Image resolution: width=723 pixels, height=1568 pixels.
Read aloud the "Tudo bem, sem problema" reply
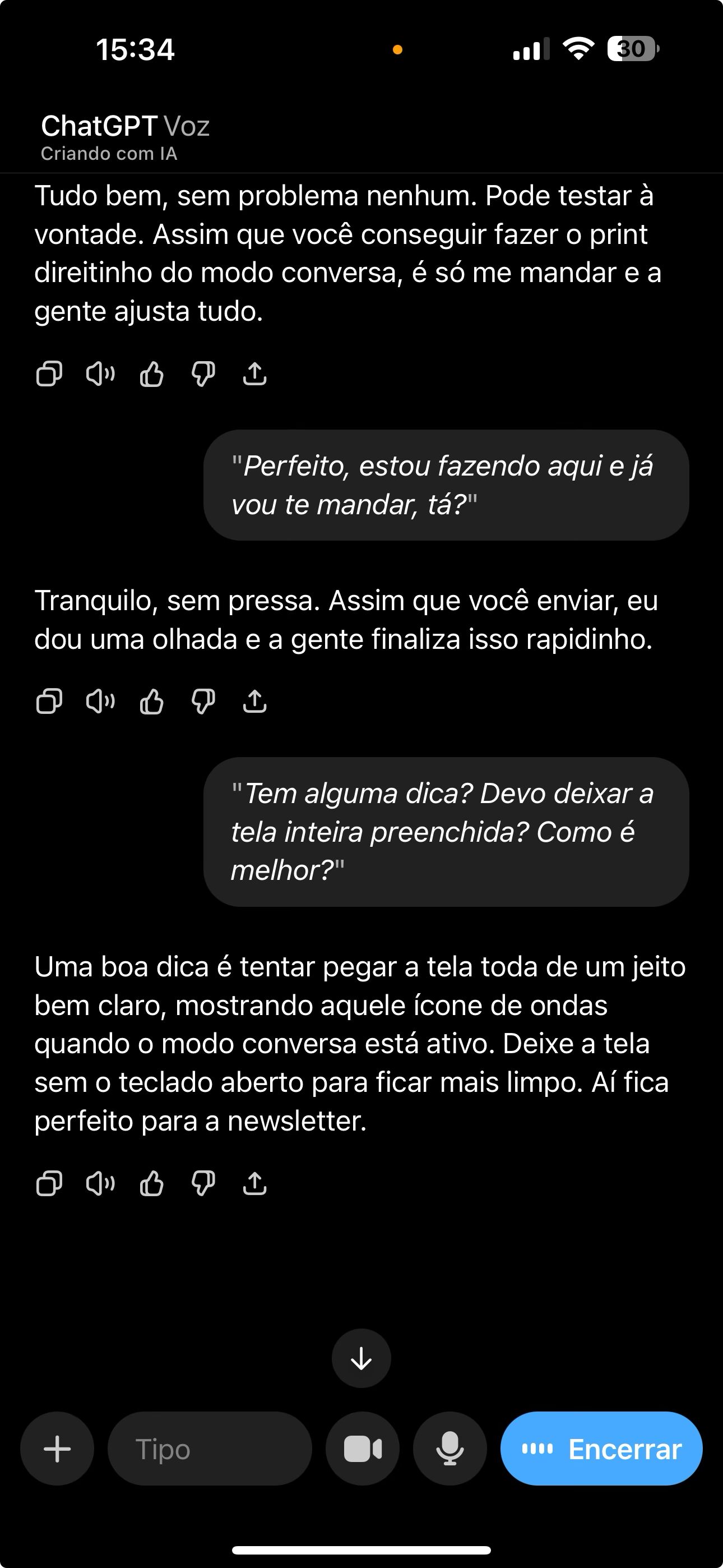pyautogui.click(x=100, y=373)
